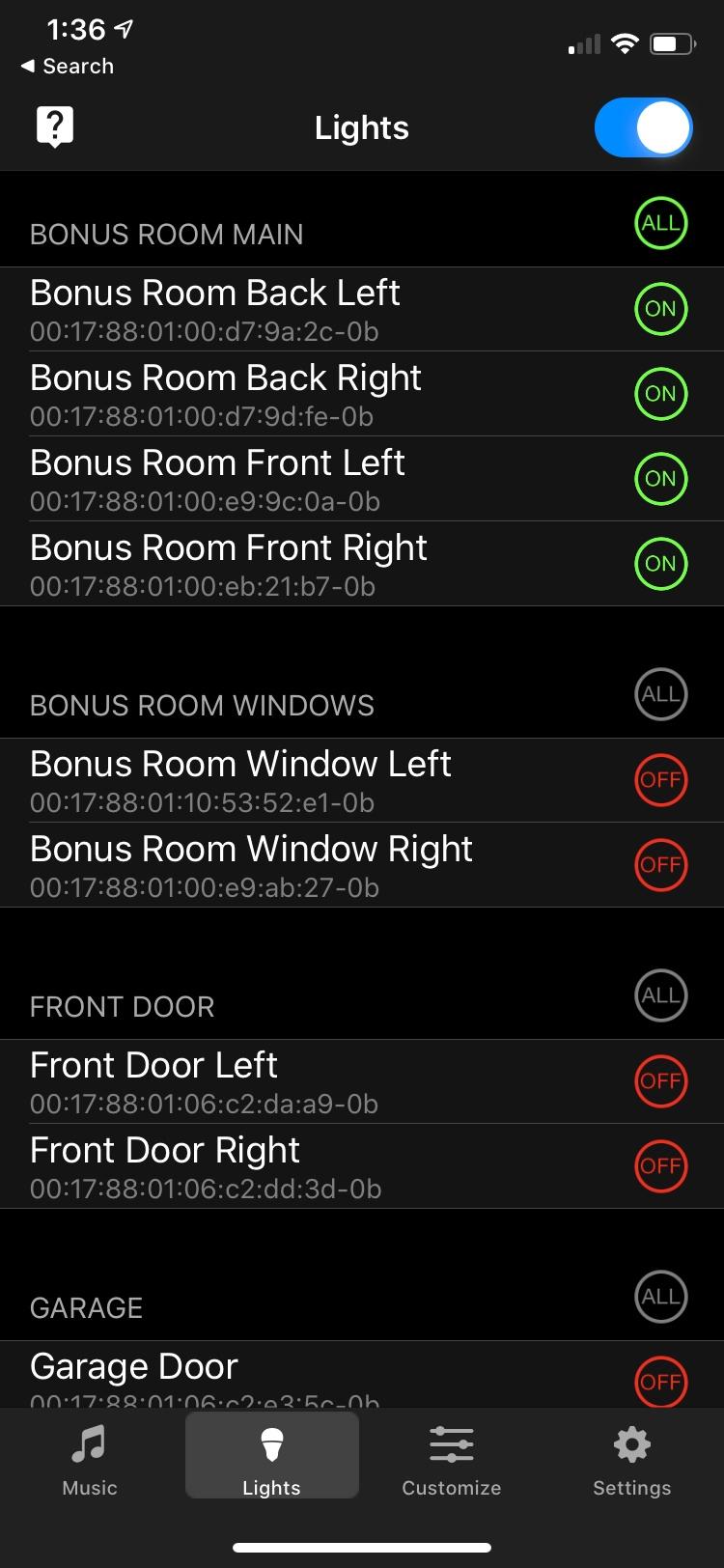
Task: Turn off Bonus Room Back Right
Action: coord(660,394)
